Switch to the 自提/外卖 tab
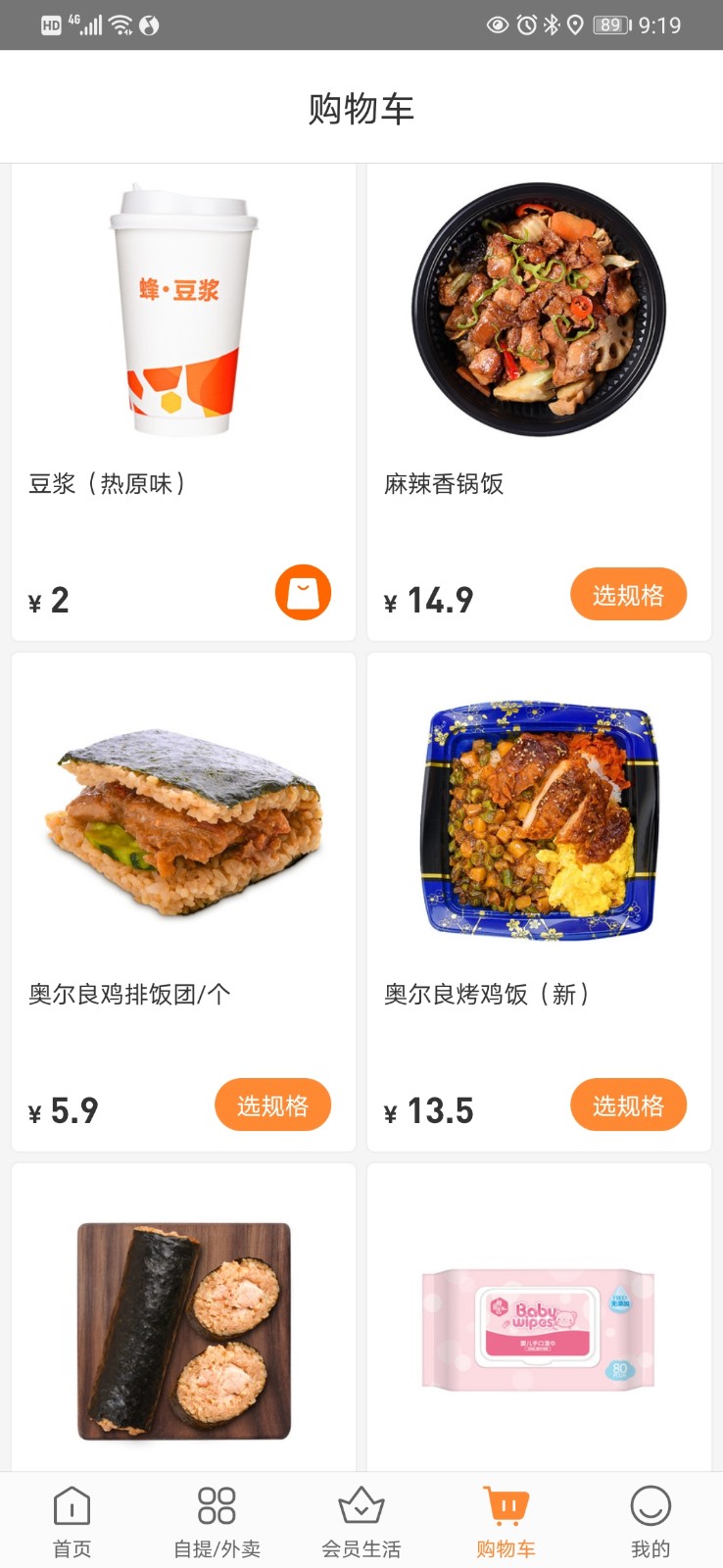This screenshot has height=1568, width=723. click(x=217, y=1521)
